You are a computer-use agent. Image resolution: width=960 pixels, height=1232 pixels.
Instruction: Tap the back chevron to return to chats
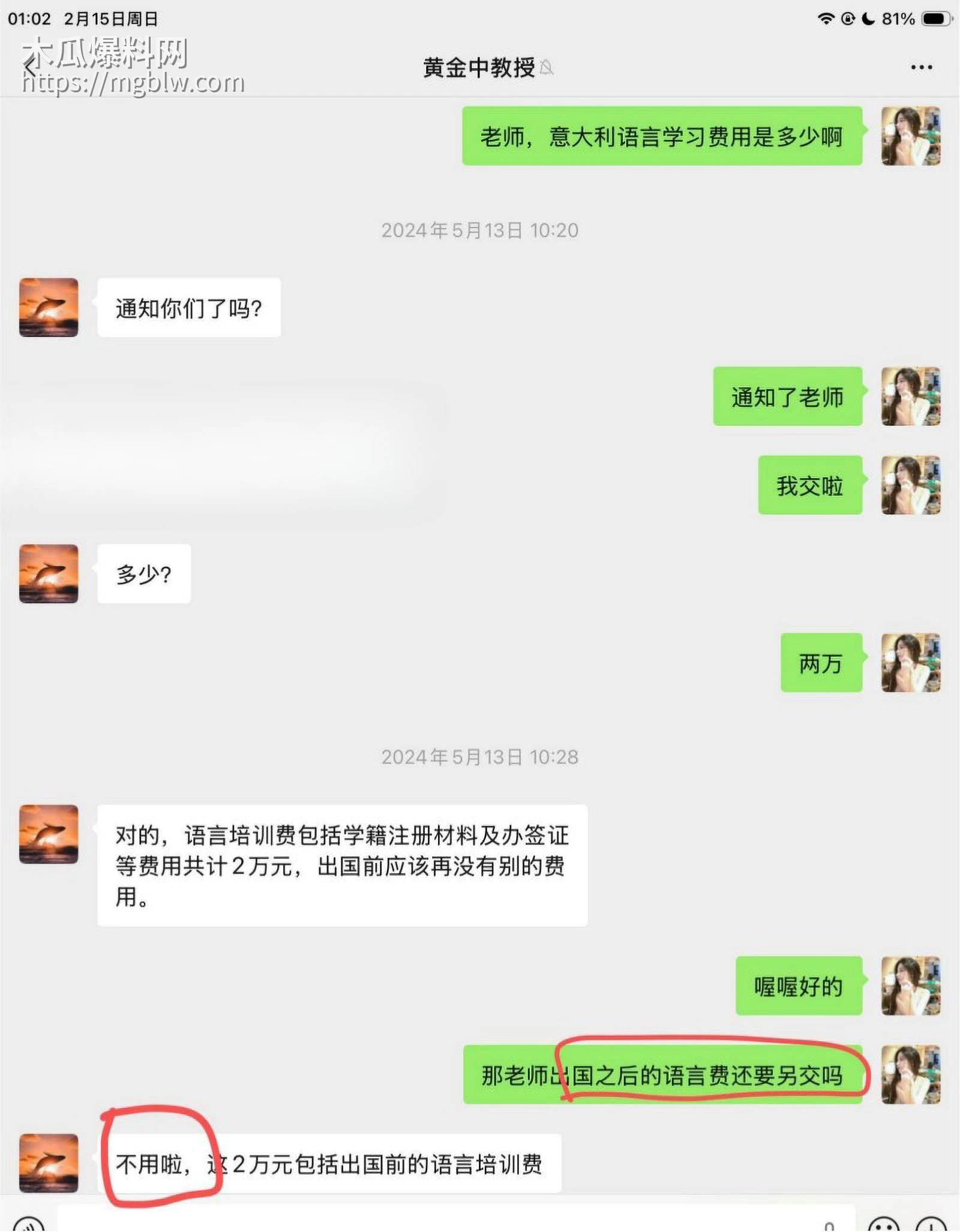pyautogui.click(x=31, y=68)
